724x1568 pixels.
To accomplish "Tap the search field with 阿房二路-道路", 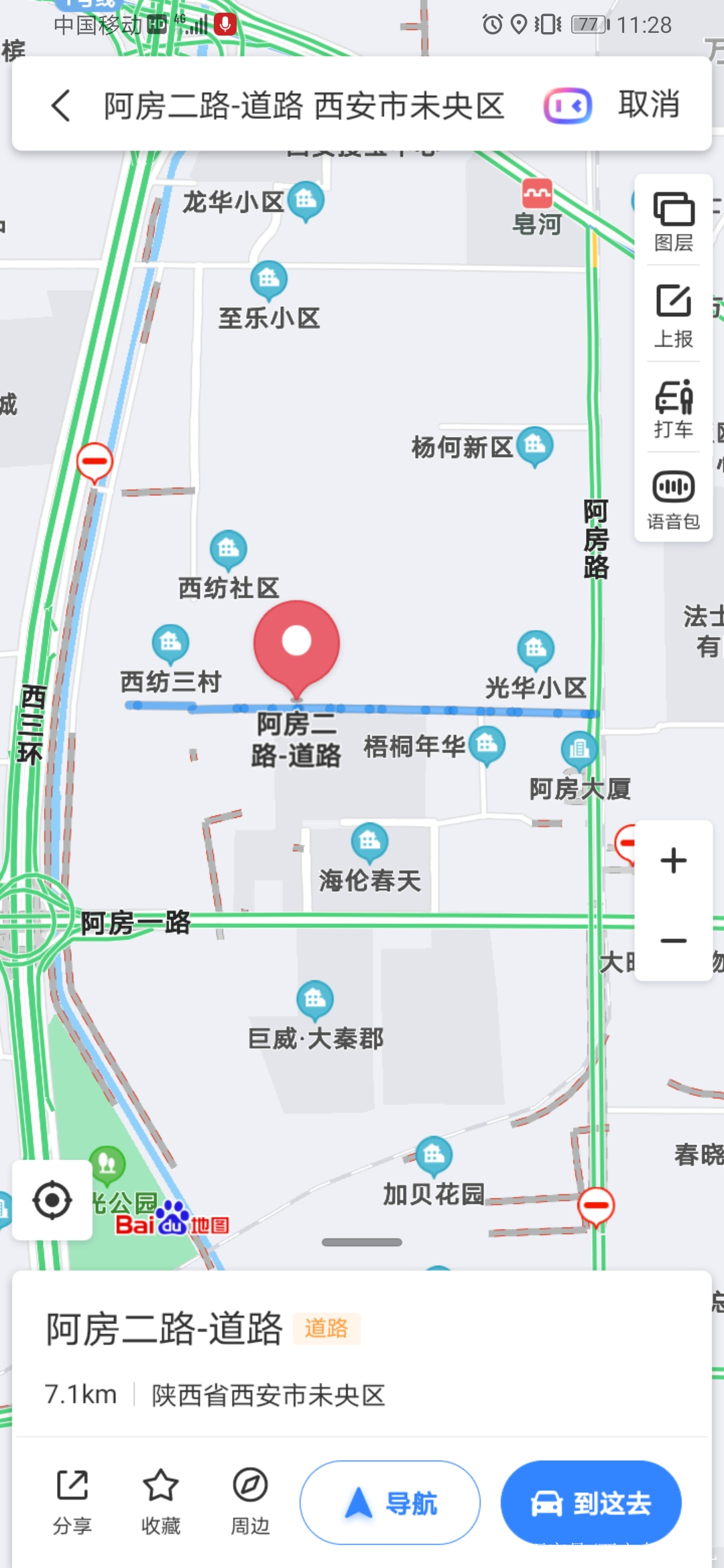I will click(x=304, y=106).
